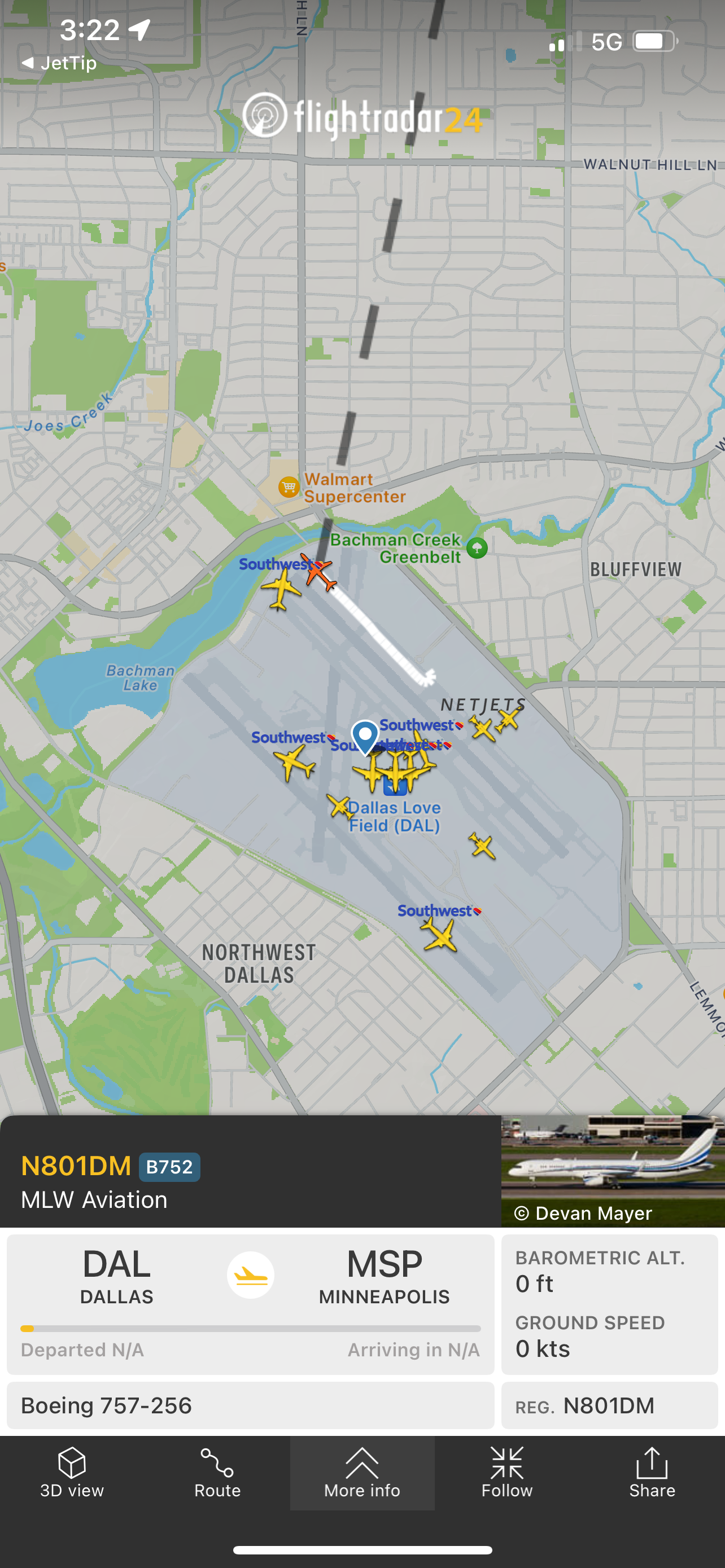Expand More info panel
Viewport: 725px width, 1568px height.
click(362, 1473)
